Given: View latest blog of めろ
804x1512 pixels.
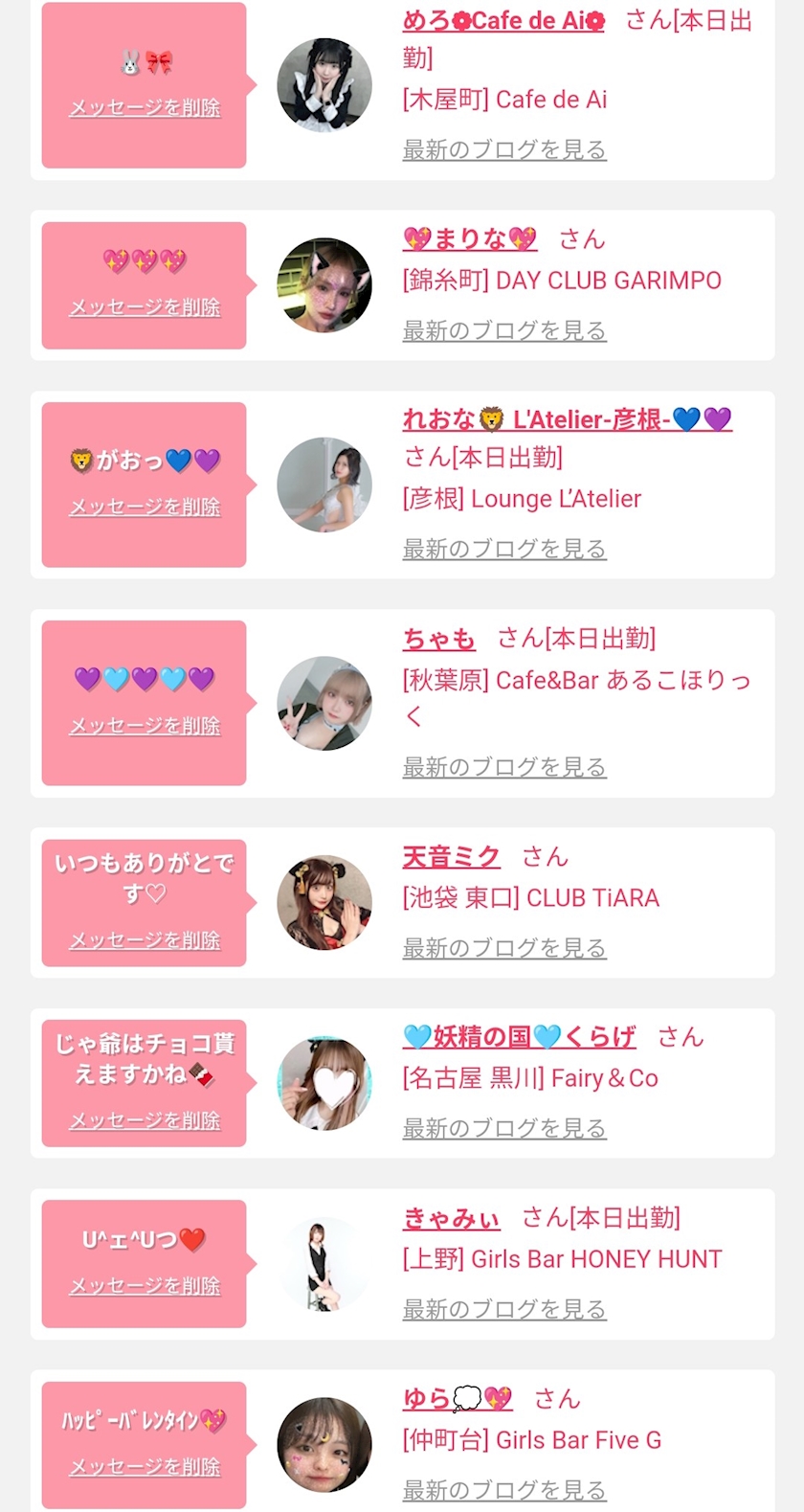Looking at the screenshot, I should tap(504, 149).
